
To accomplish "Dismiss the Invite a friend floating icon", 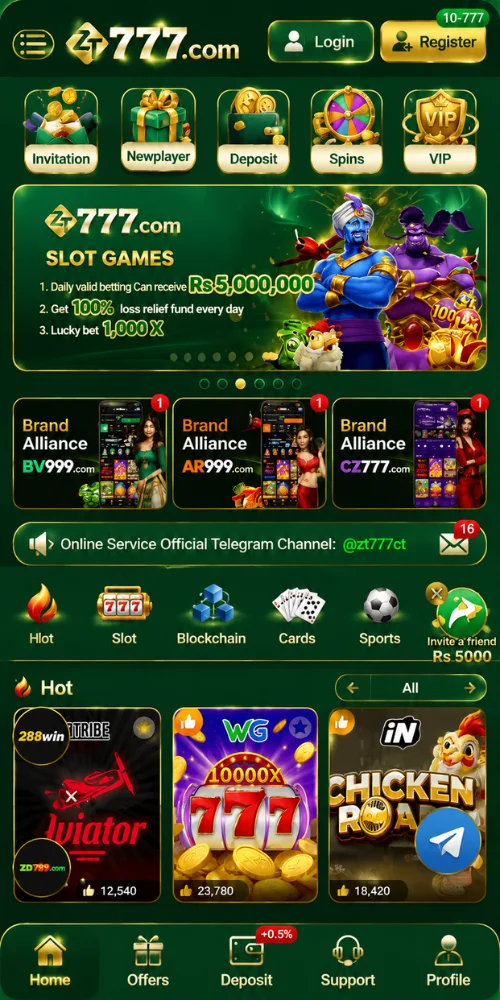I will (x=437, y=594).
